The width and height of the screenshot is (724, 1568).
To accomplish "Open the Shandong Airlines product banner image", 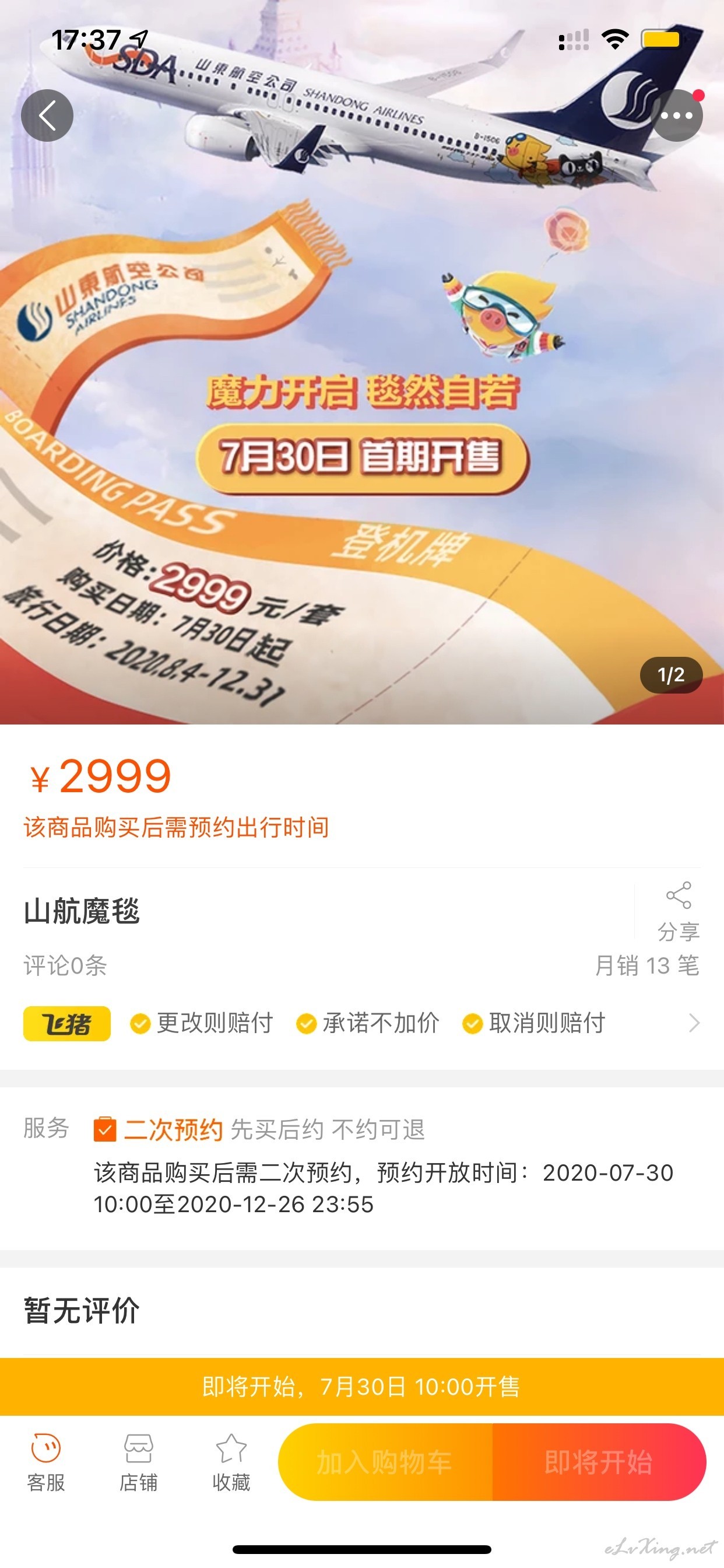I will click(362, 362).
